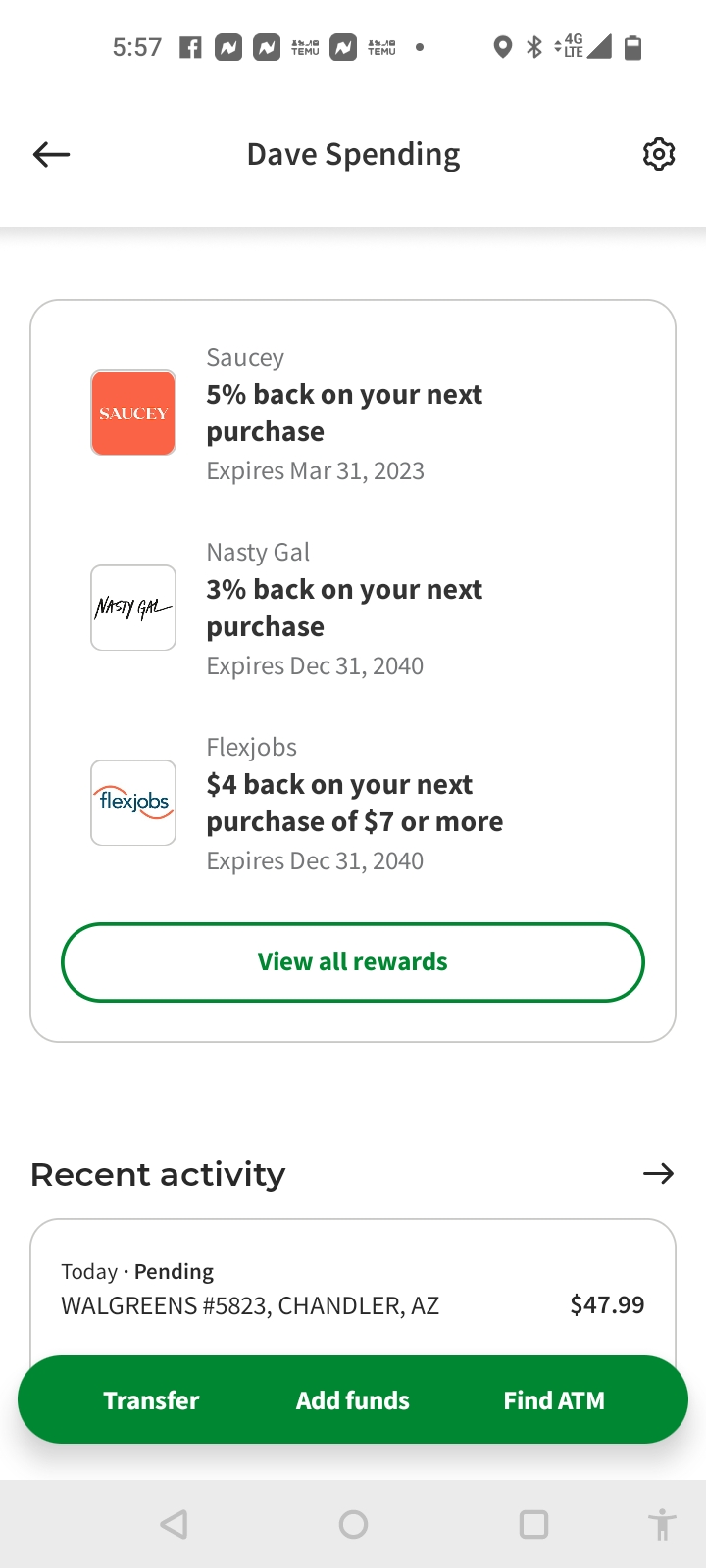Tap the back arrow to leave Dave Spending
This screenshot has height=1568, width=706.
pos(50,154)
